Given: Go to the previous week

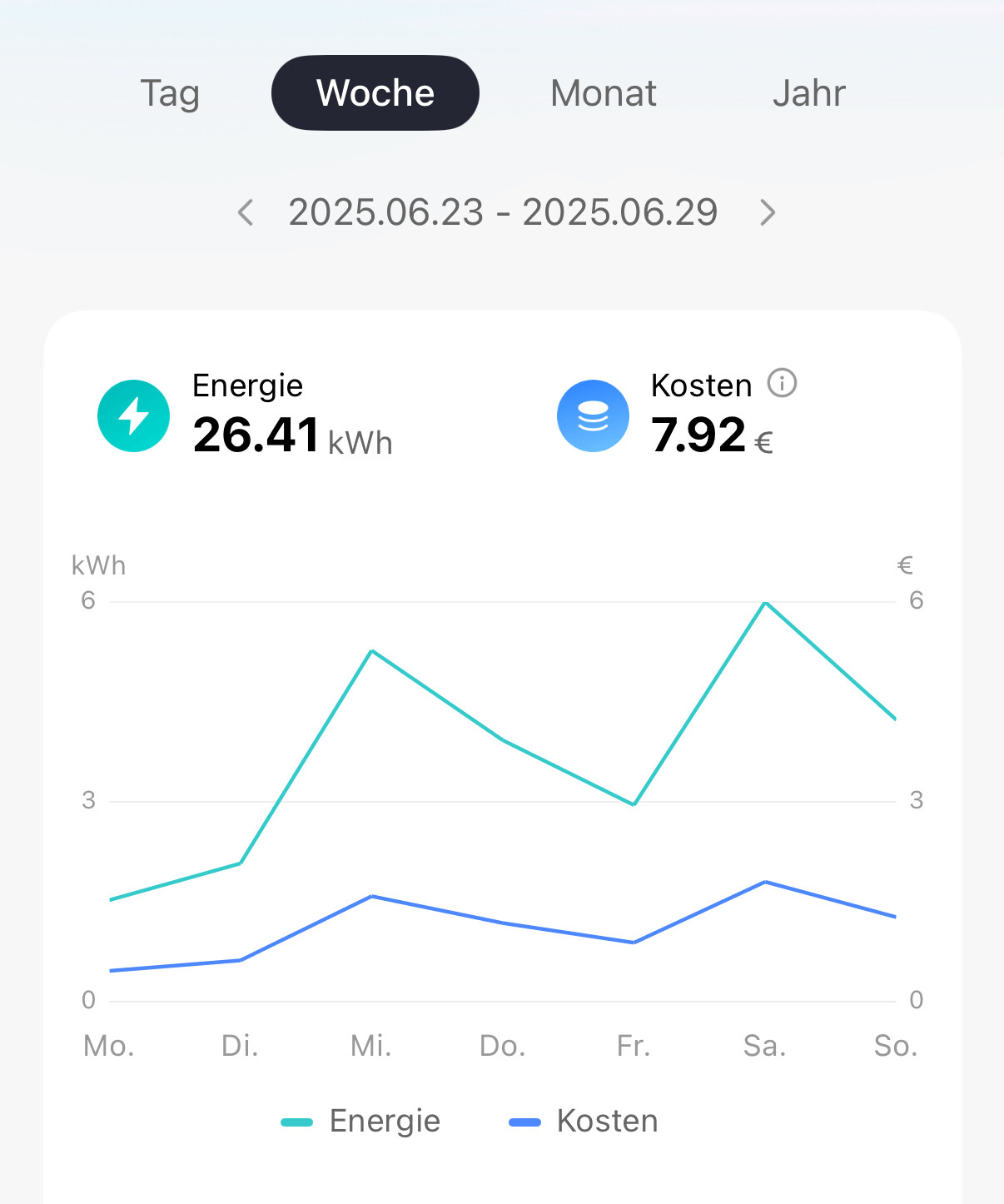Looking at the screenshot, I should (x=246, y=212).
